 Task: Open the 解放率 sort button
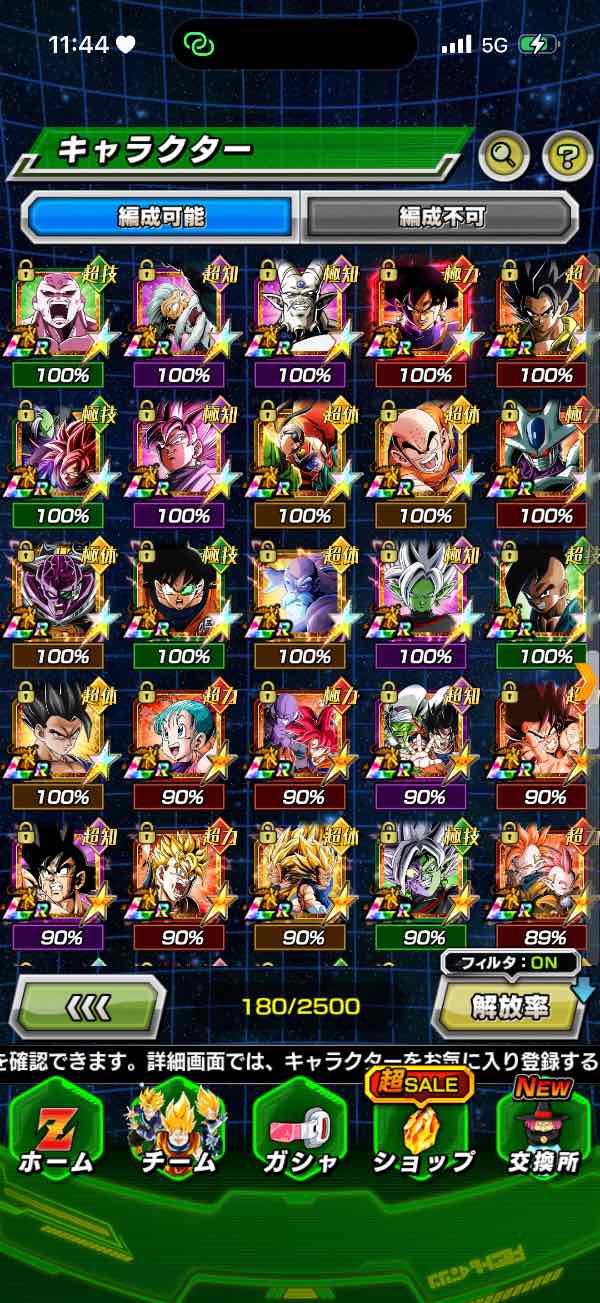click(509, 1007)
